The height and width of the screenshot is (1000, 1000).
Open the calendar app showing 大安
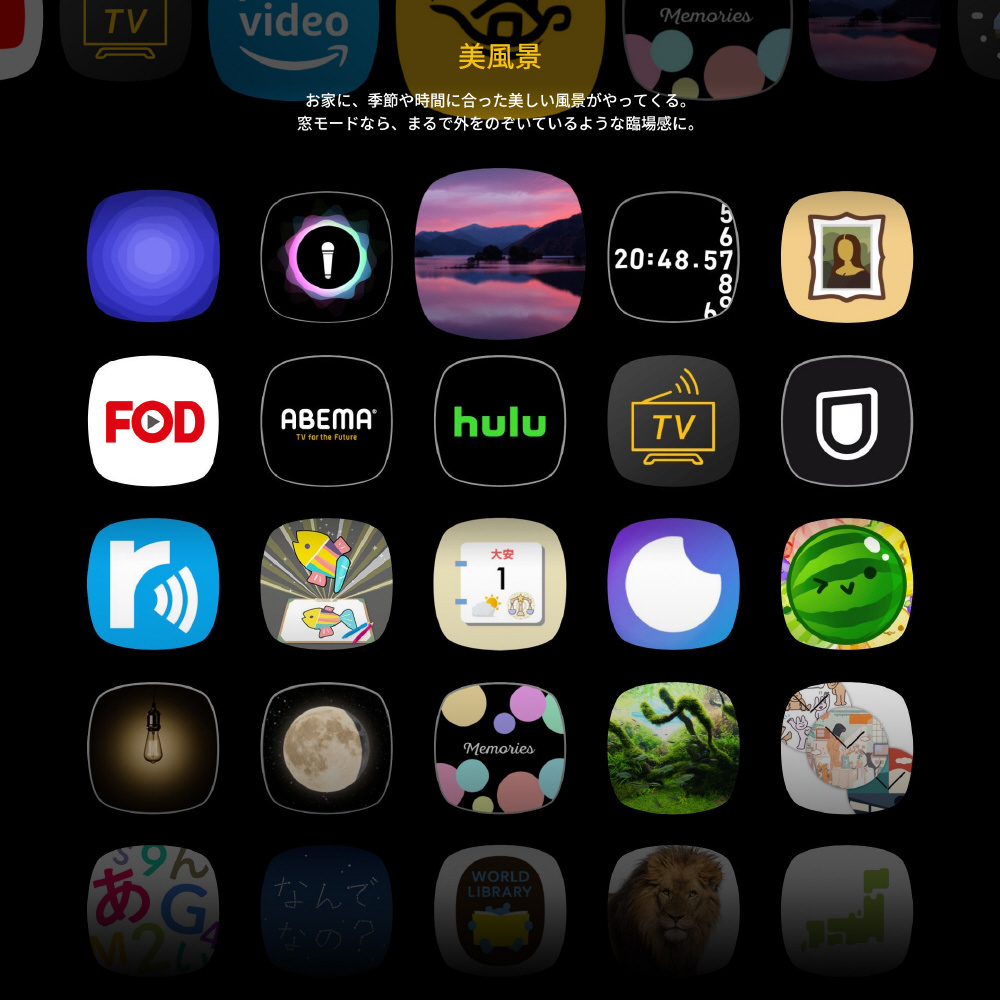pyautogui.click(x=500, y=584)
